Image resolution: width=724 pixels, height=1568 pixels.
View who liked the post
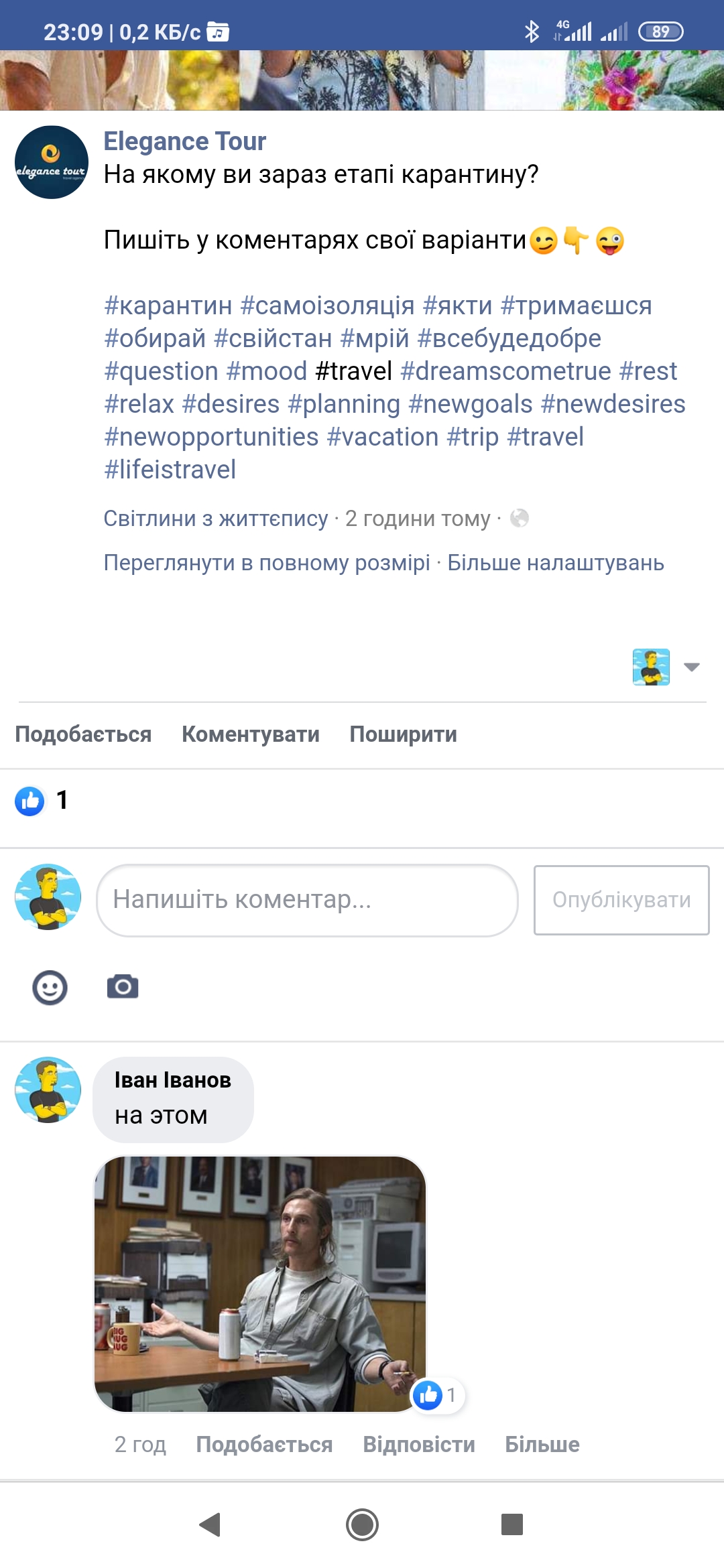click(x=42, y=800)
